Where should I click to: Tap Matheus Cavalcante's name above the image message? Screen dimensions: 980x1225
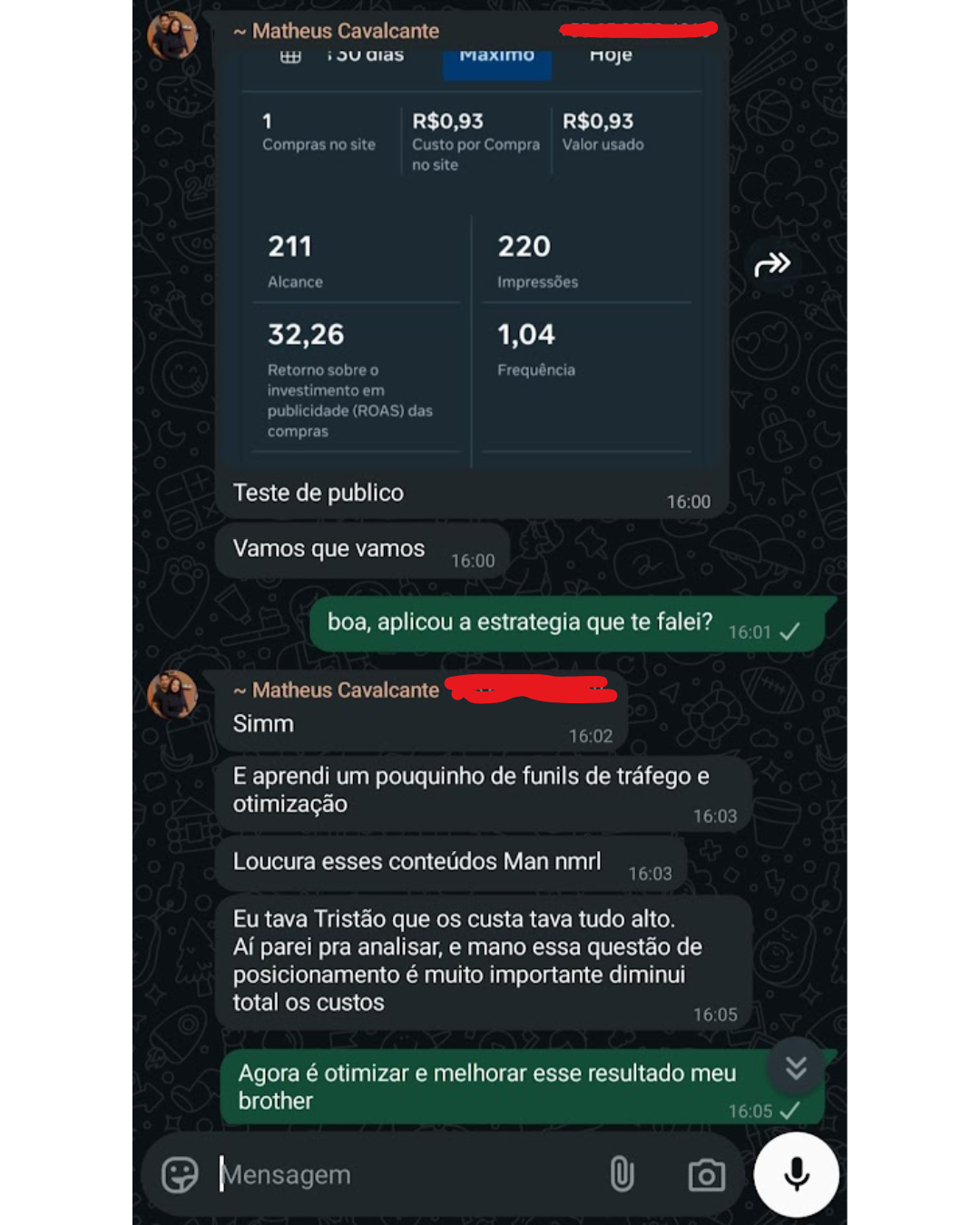pos(345,32)
